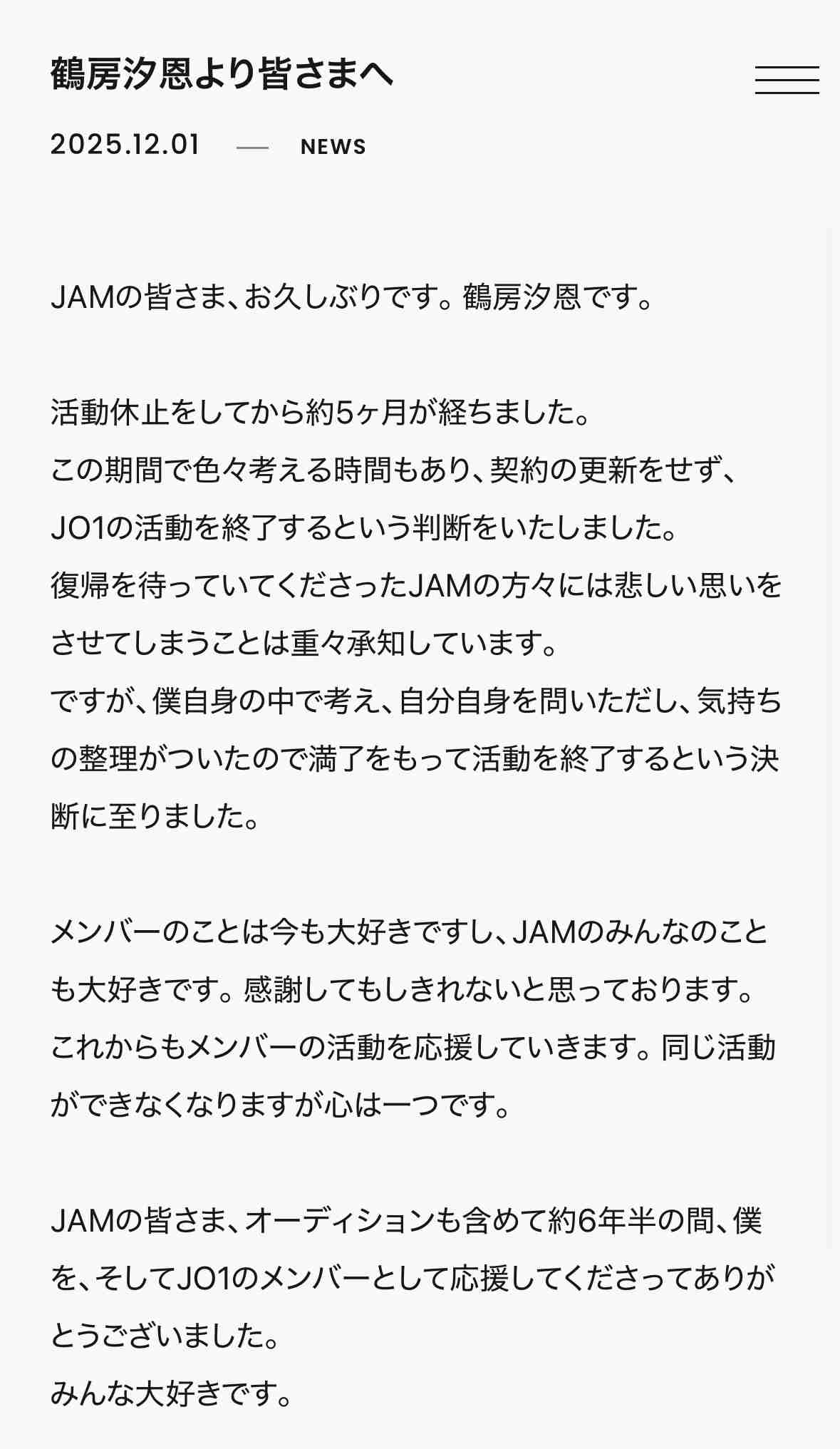Open the hamburger navigation menu
The image size is (840, 1449).
point(787,81)
